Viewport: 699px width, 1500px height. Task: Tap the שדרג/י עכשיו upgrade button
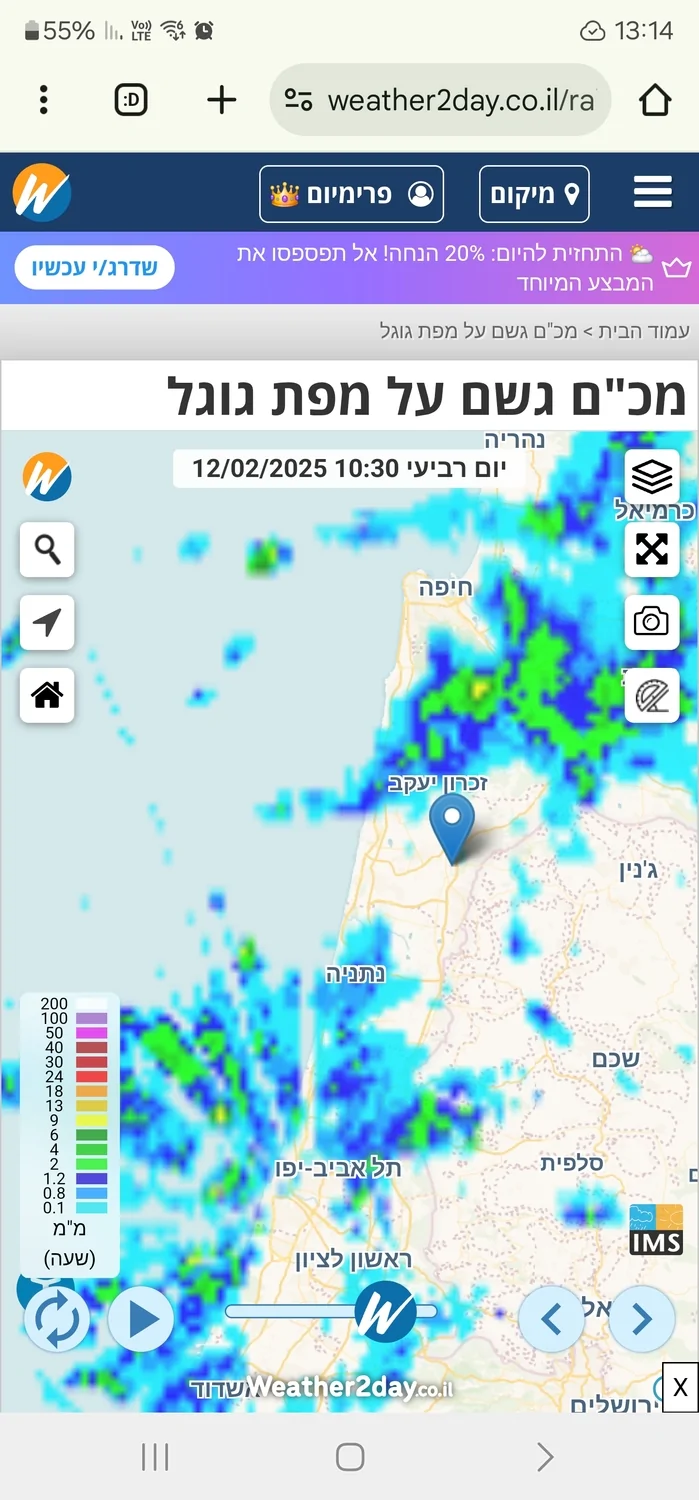95,268
